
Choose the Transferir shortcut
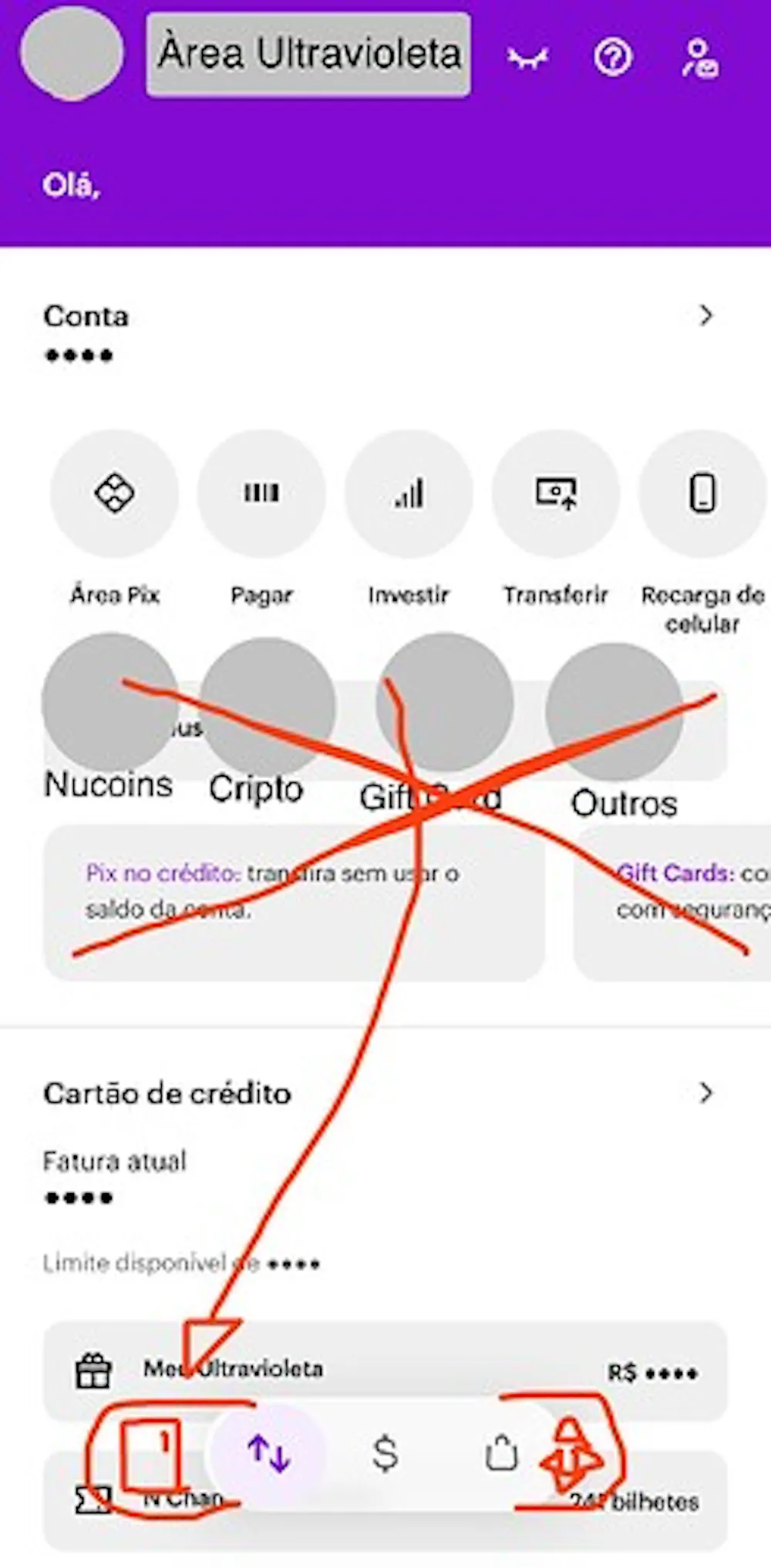[556, 494]
